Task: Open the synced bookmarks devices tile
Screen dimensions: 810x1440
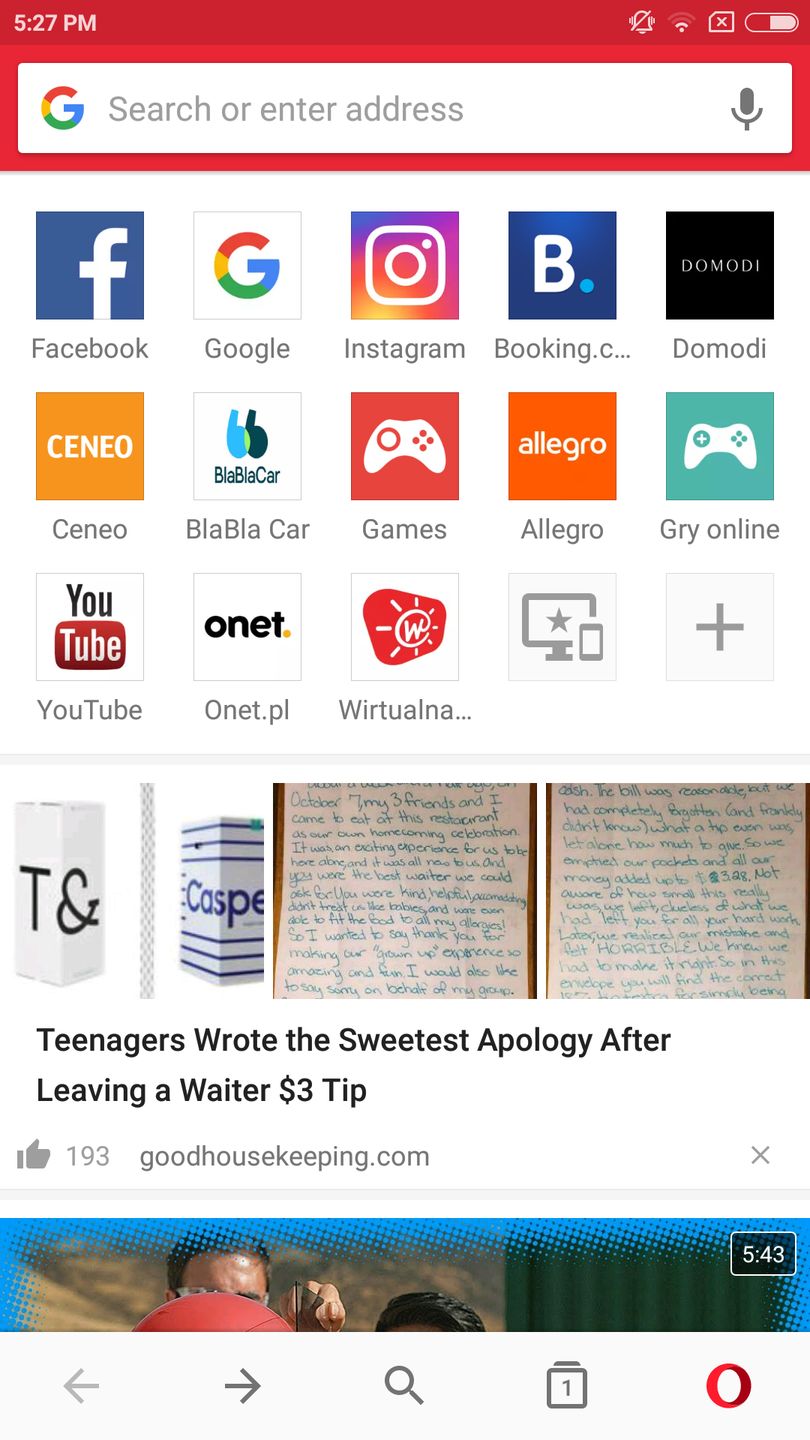Action: (562, 627)
